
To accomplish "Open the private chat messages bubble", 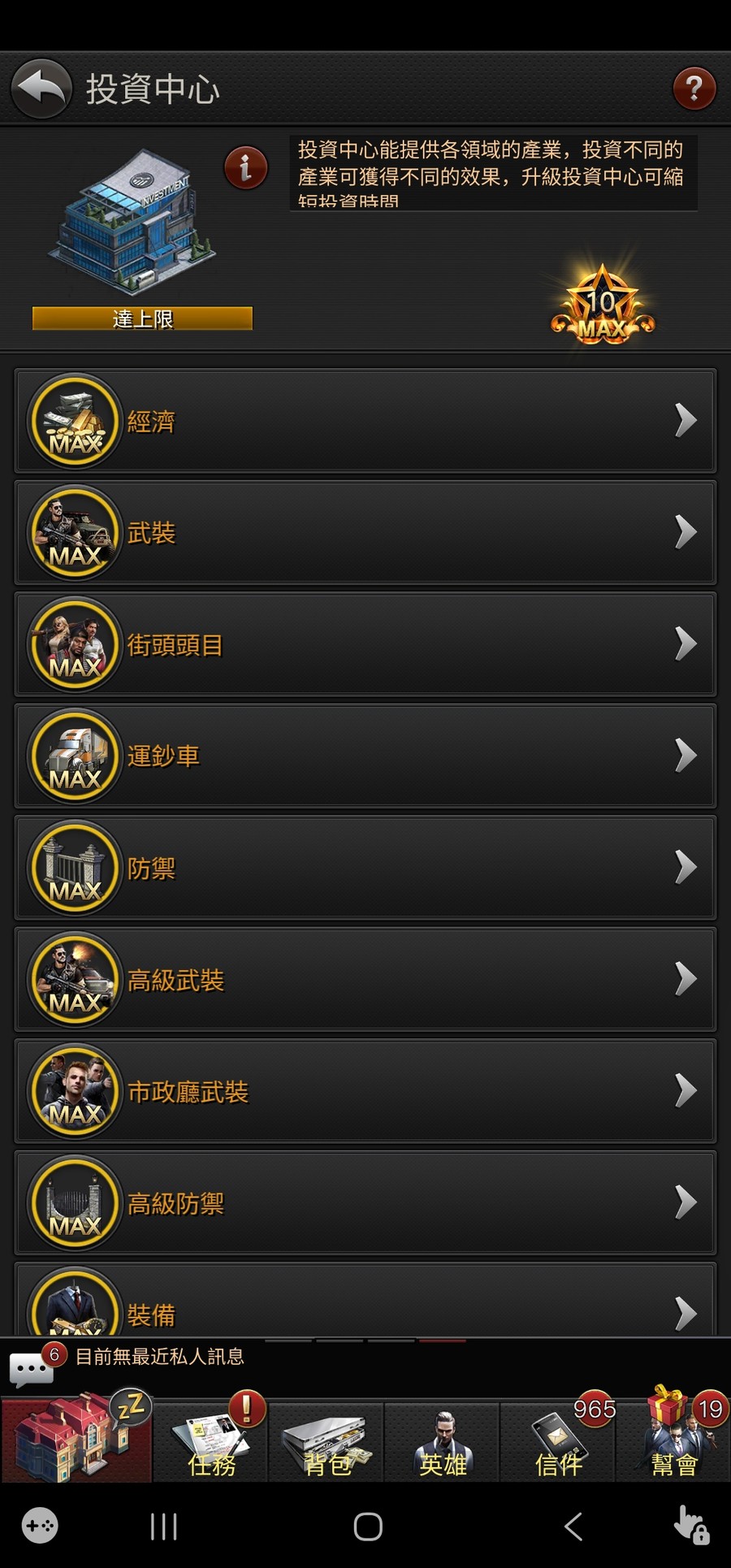I will 32,1368.
